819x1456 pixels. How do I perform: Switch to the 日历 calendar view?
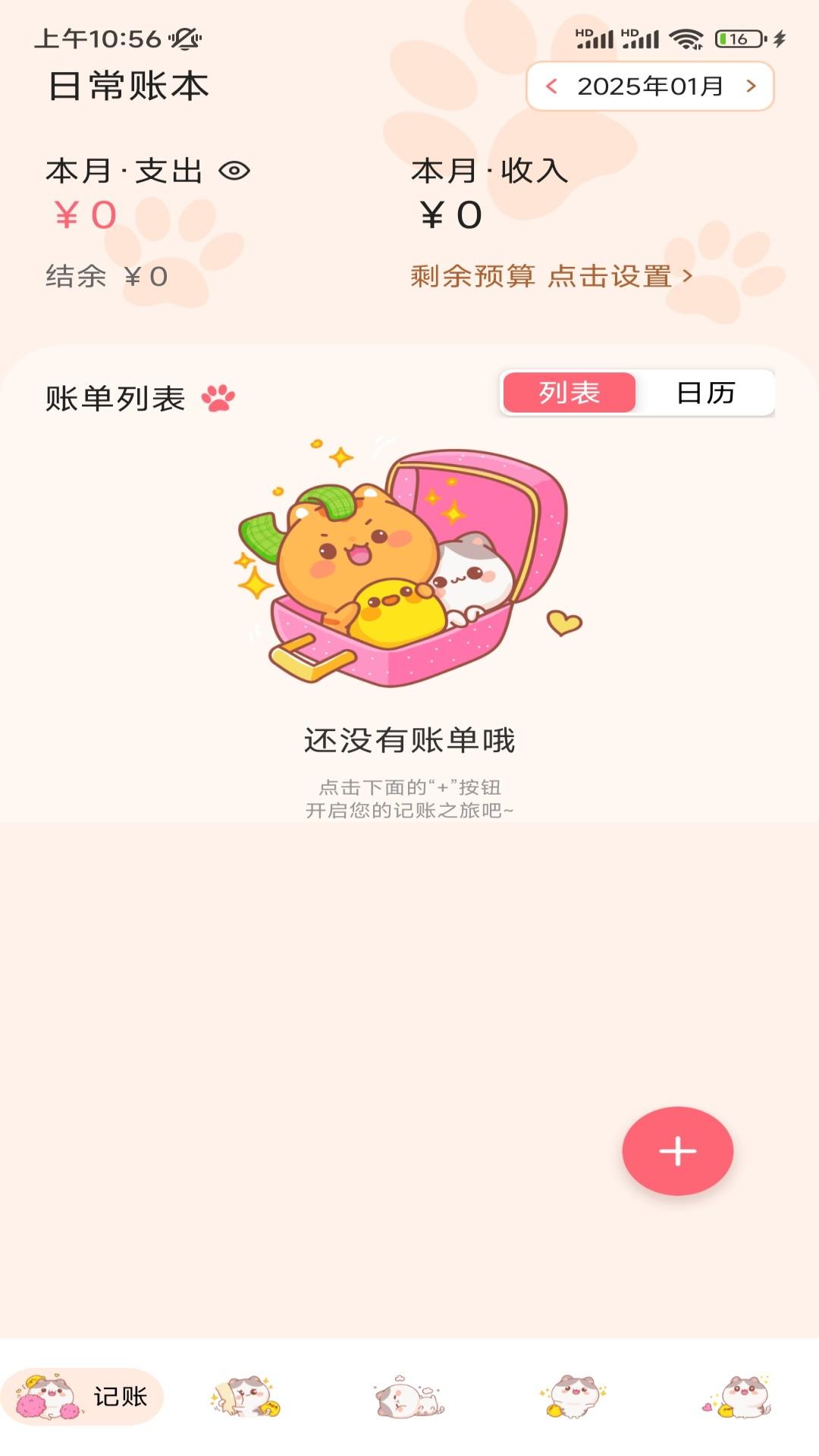tap(705, 393)
